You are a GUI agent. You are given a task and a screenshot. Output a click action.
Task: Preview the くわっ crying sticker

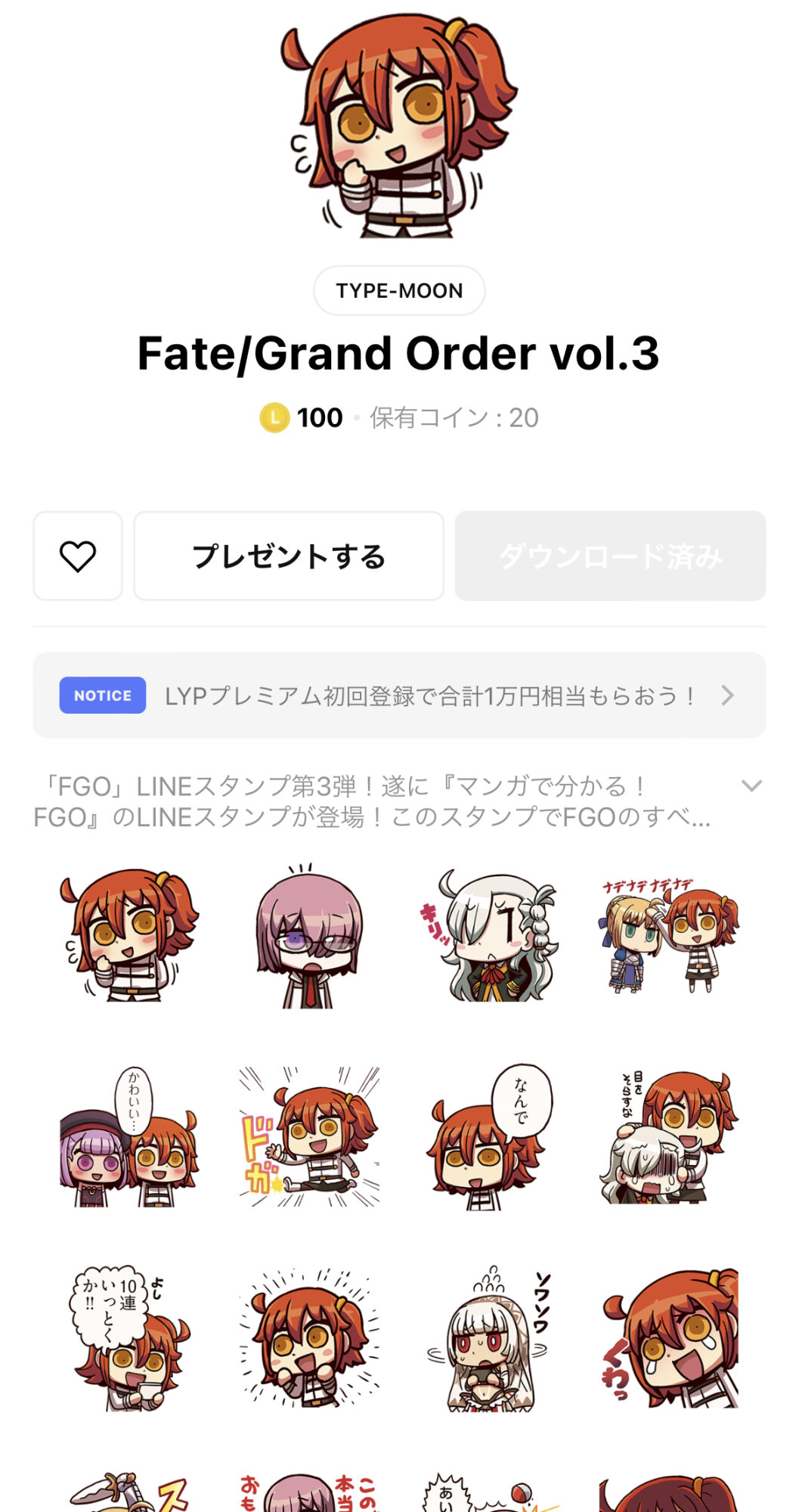[x=670, y=1338]
